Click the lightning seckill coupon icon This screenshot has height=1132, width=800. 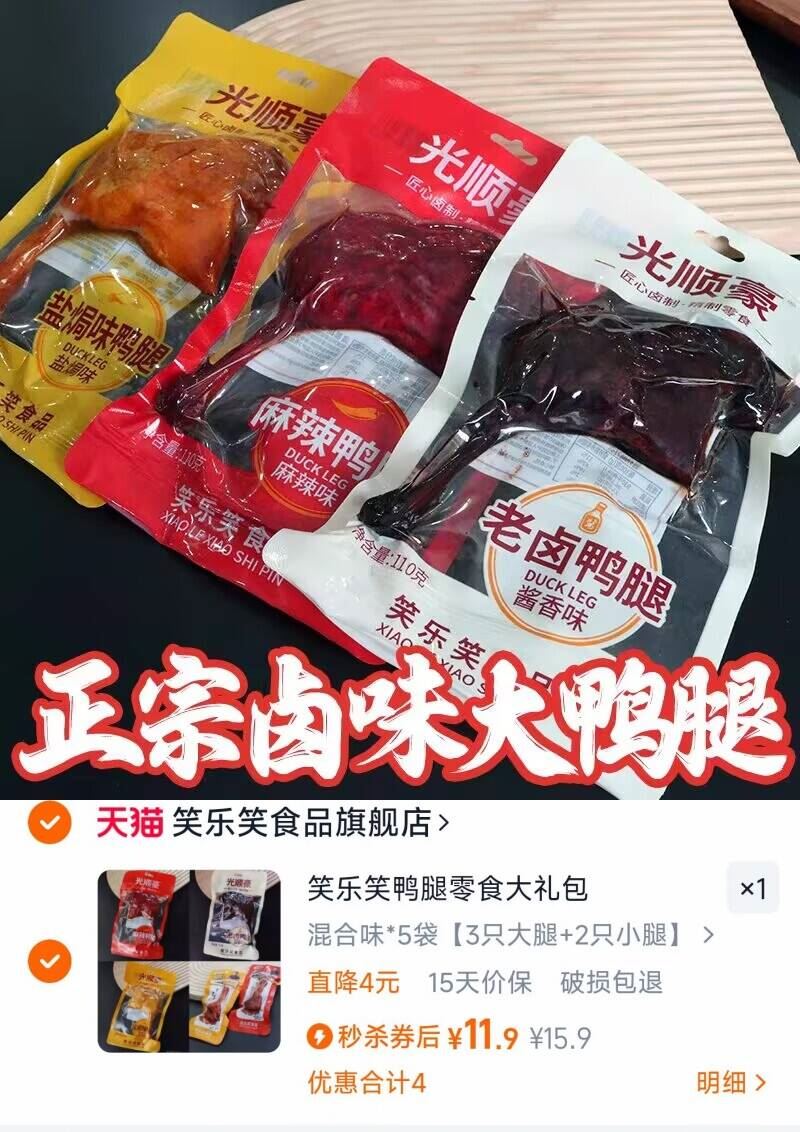(321, 1031)
